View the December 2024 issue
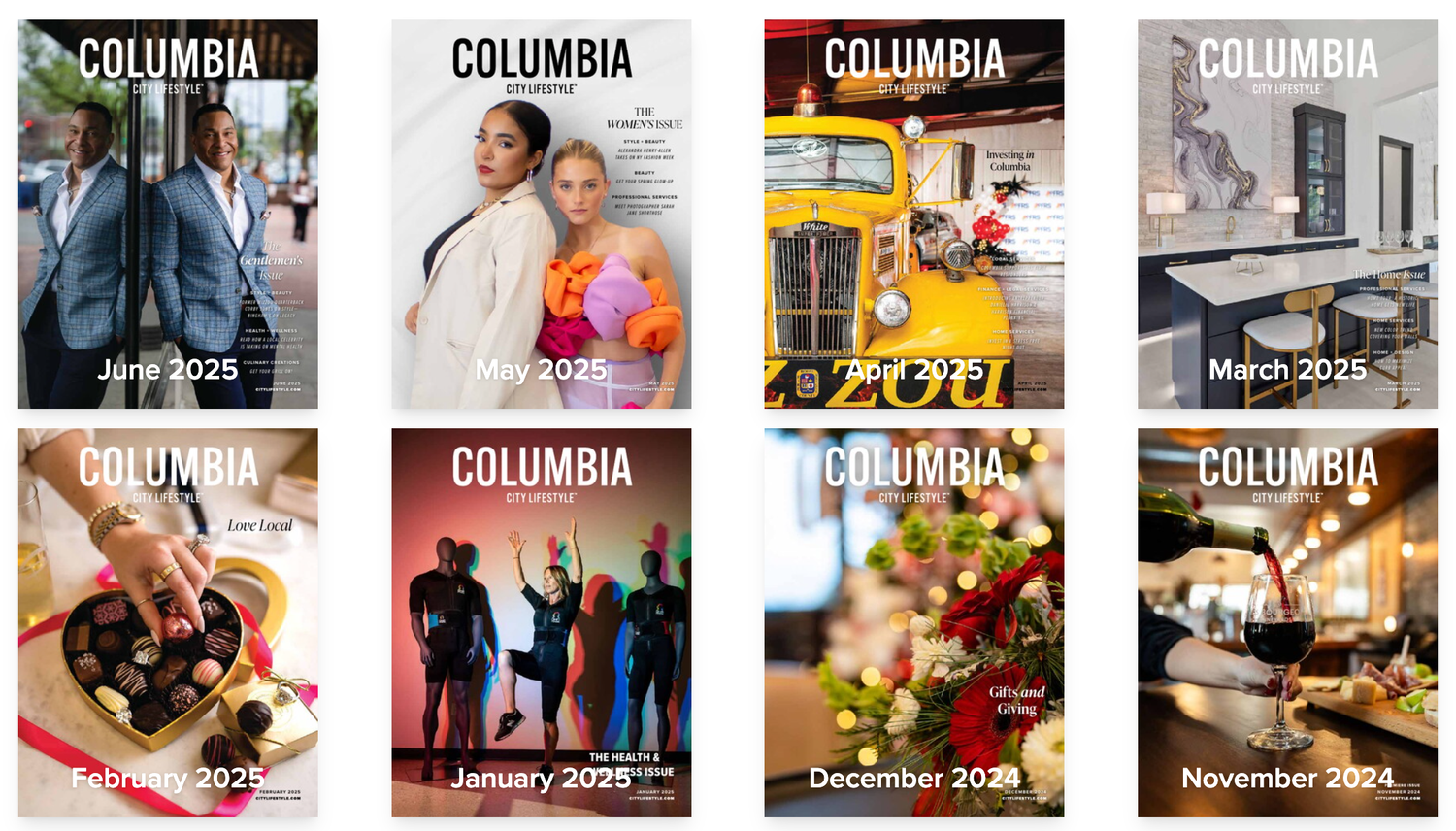The width and height of the screenshot is (1456, 831). coord(913,622)
